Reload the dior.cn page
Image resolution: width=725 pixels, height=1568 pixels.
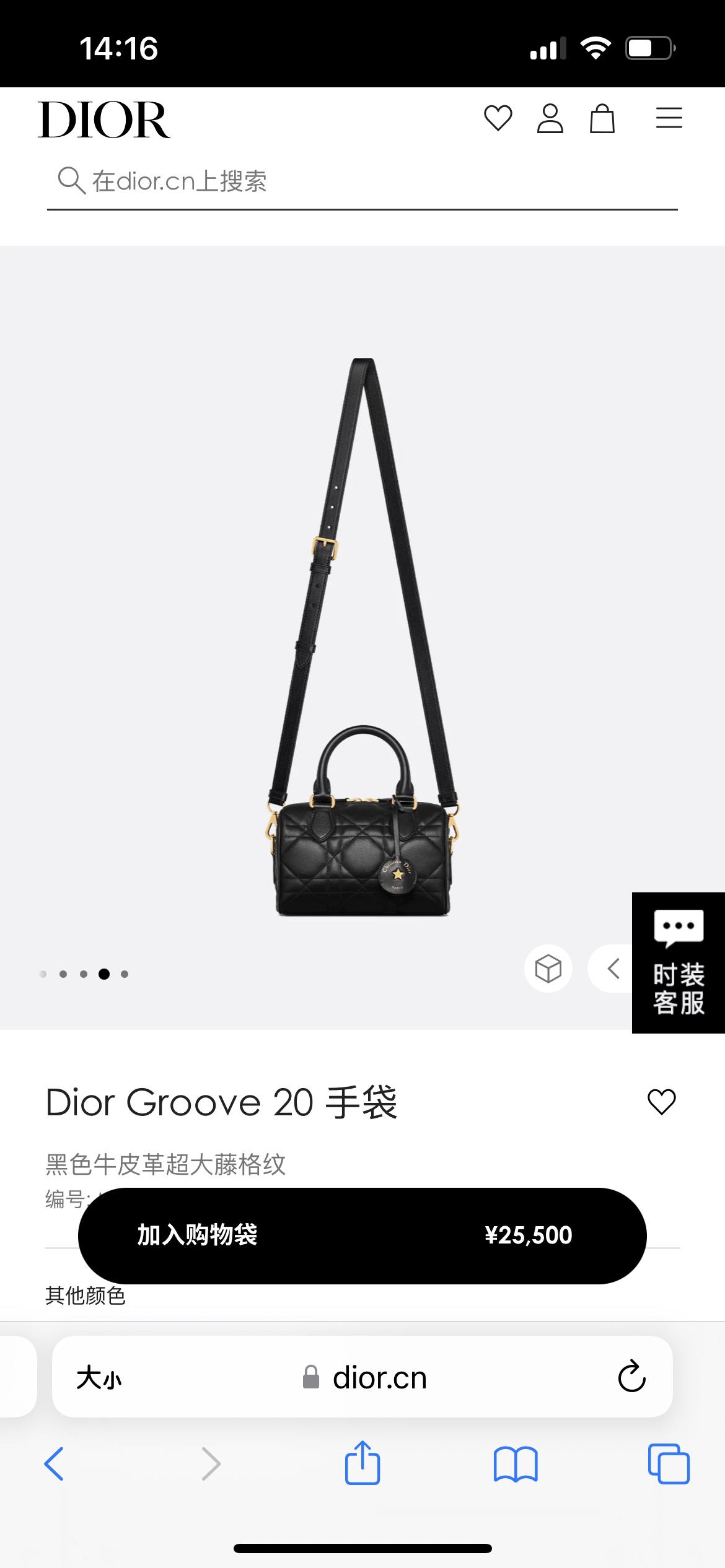click(x=631, y=1377)
